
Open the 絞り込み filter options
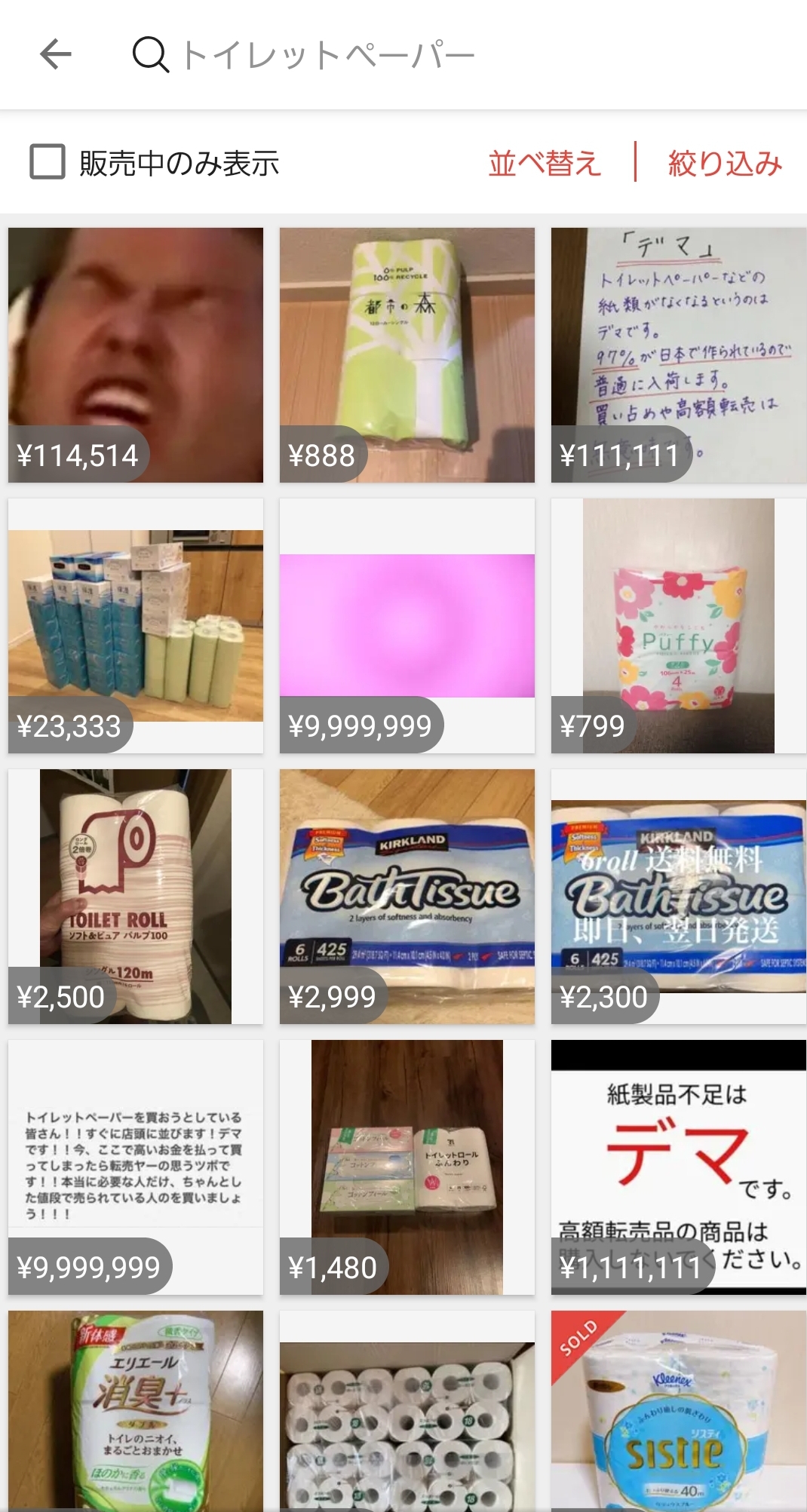pos(724,163)
